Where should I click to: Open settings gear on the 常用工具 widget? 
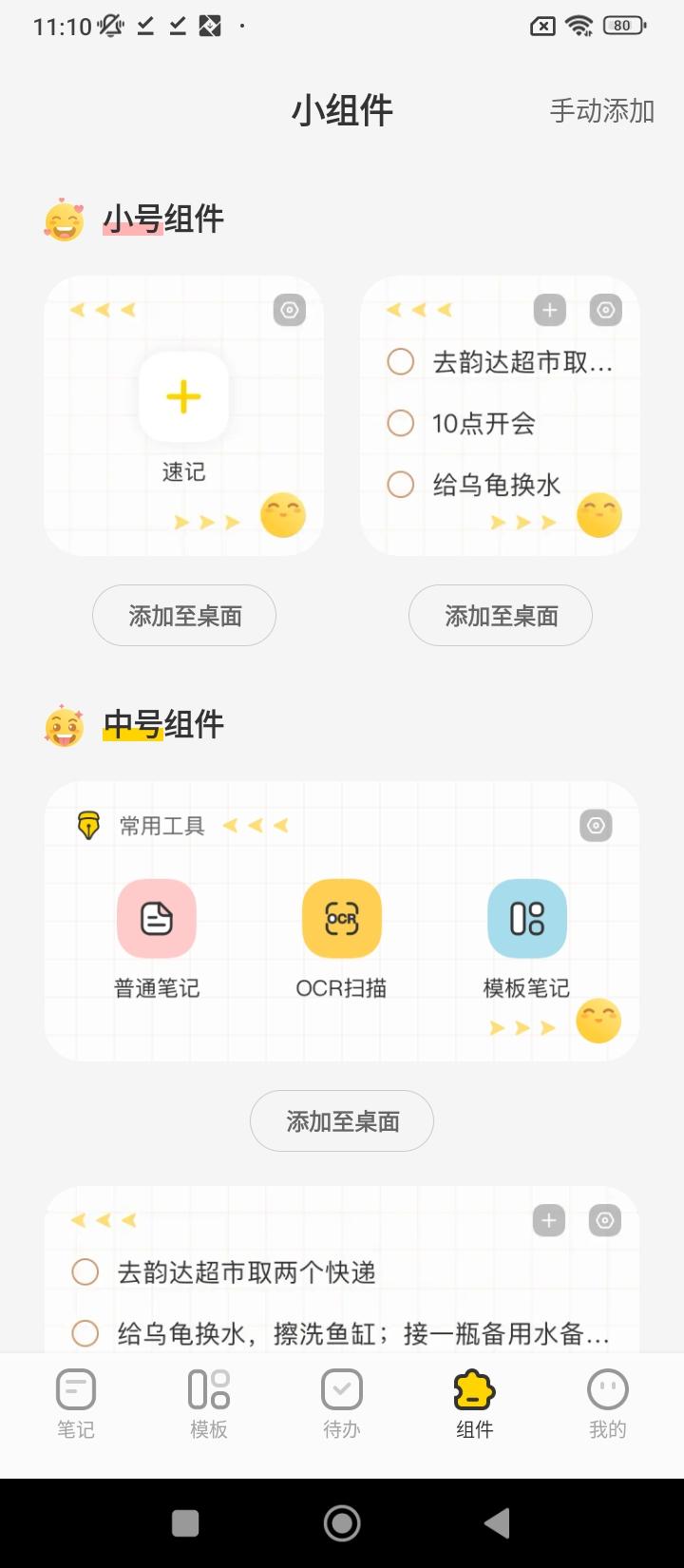[596, 825]
